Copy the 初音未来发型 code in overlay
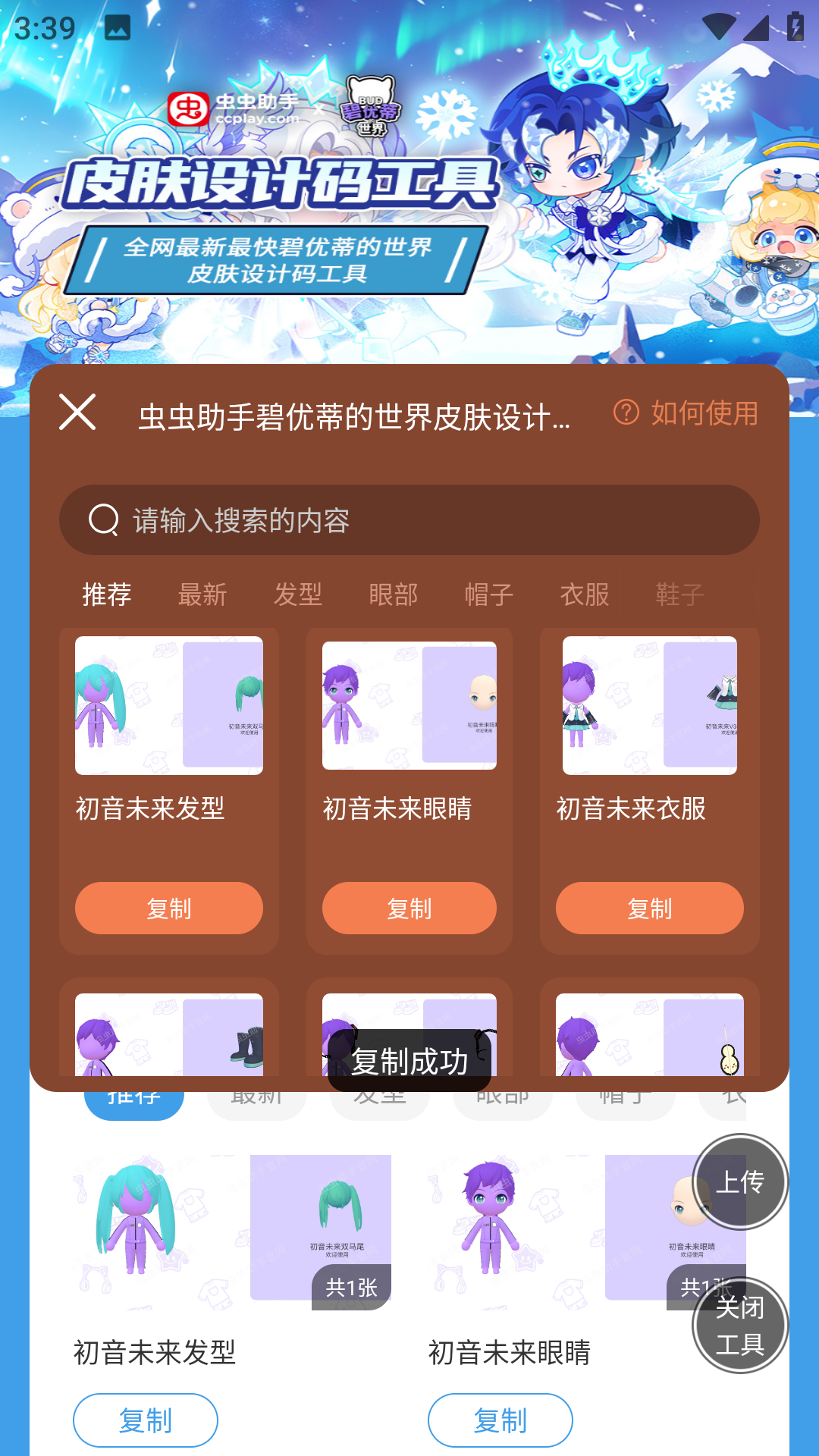 169,908
